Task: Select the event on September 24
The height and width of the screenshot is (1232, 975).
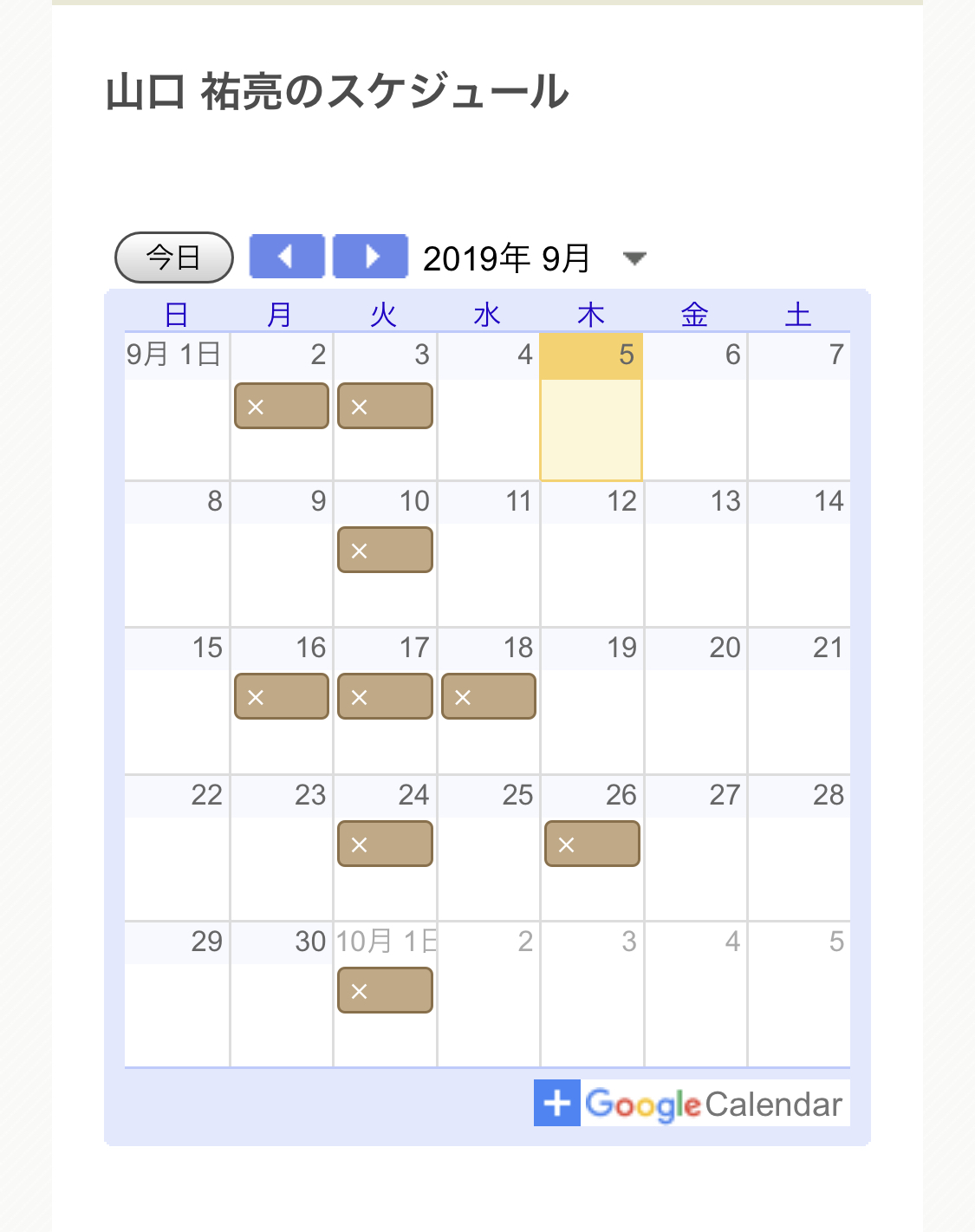Action: coord(385,844)
